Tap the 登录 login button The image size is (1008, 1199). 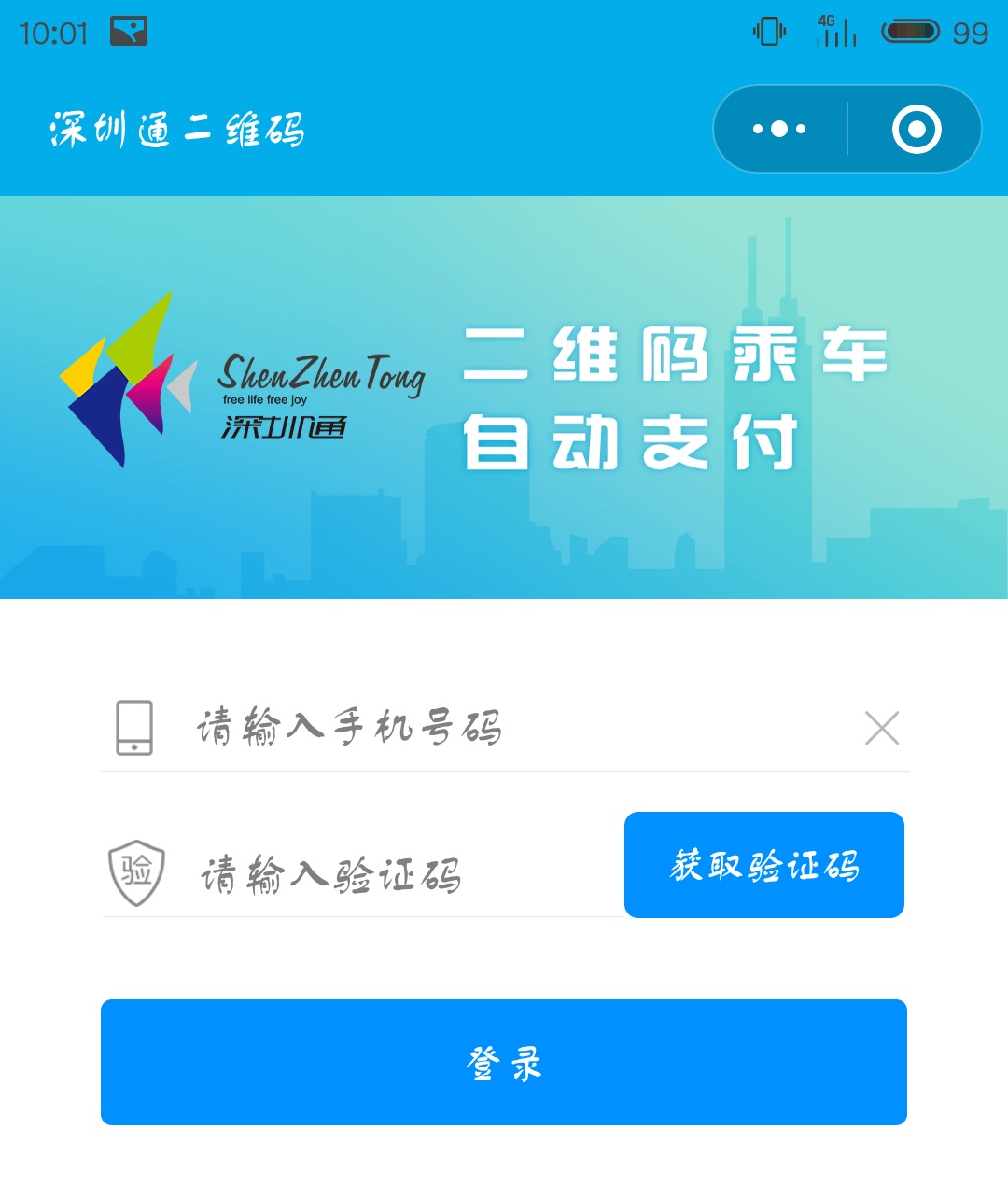(x=504, y=1062)
